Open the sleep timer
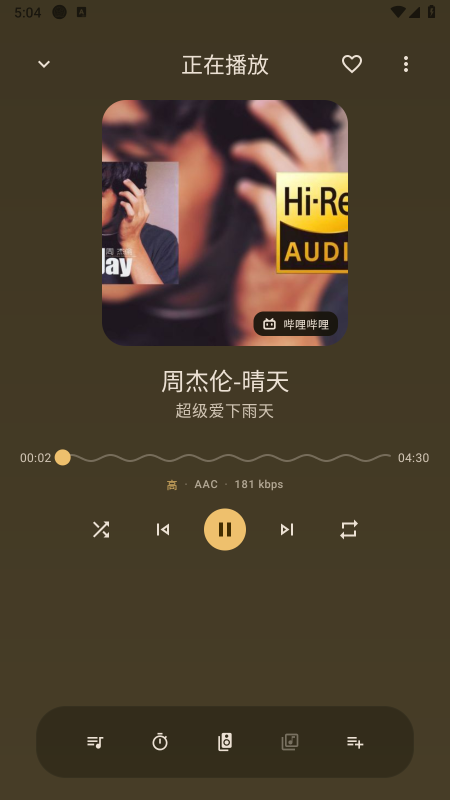The width and height of the screenshot is (450, 800). 160,742
